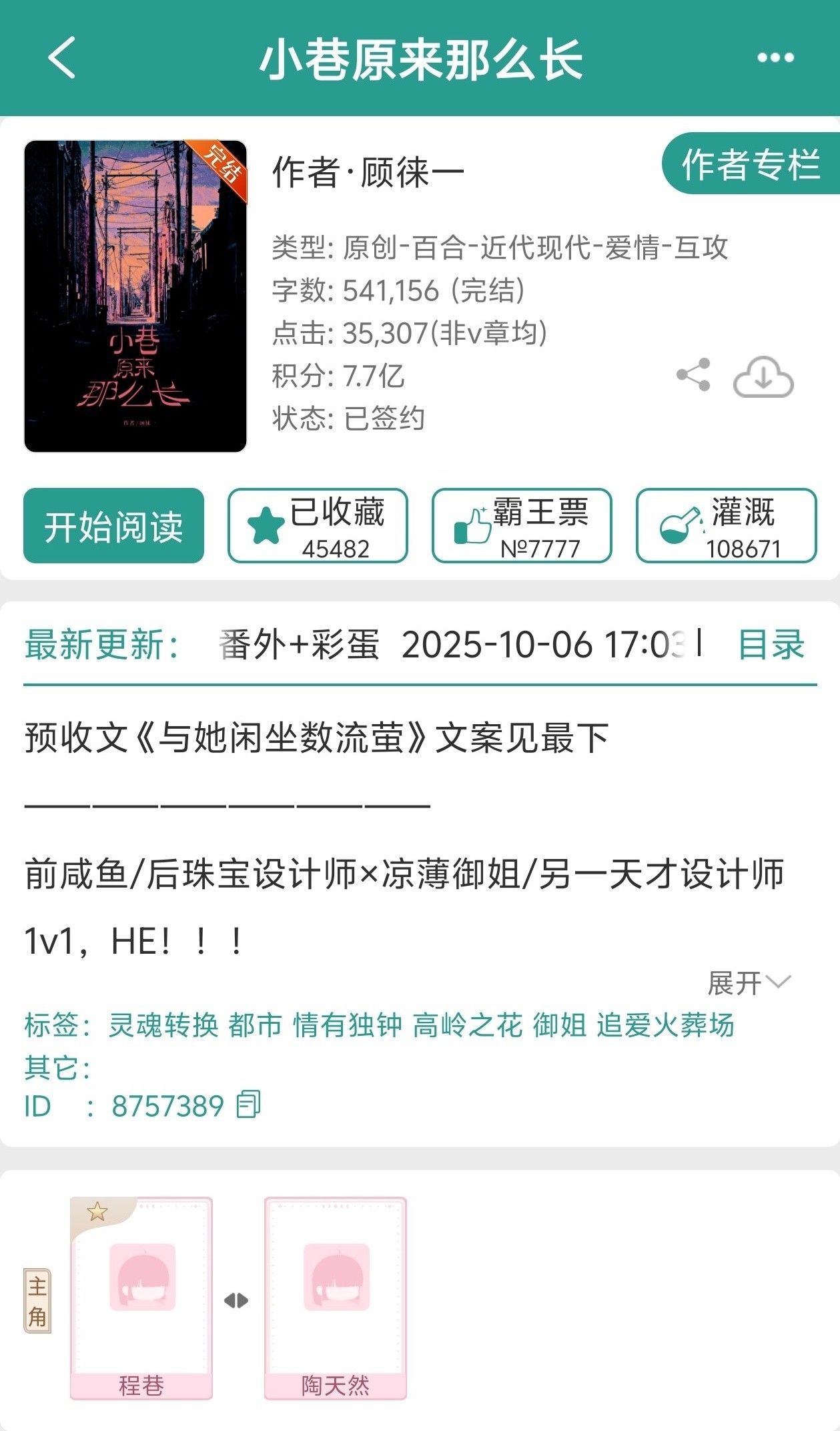This screenshot has width=840, height=1431.
Task: Open the 作者专栏 author column
Action: tap(751, 164)
